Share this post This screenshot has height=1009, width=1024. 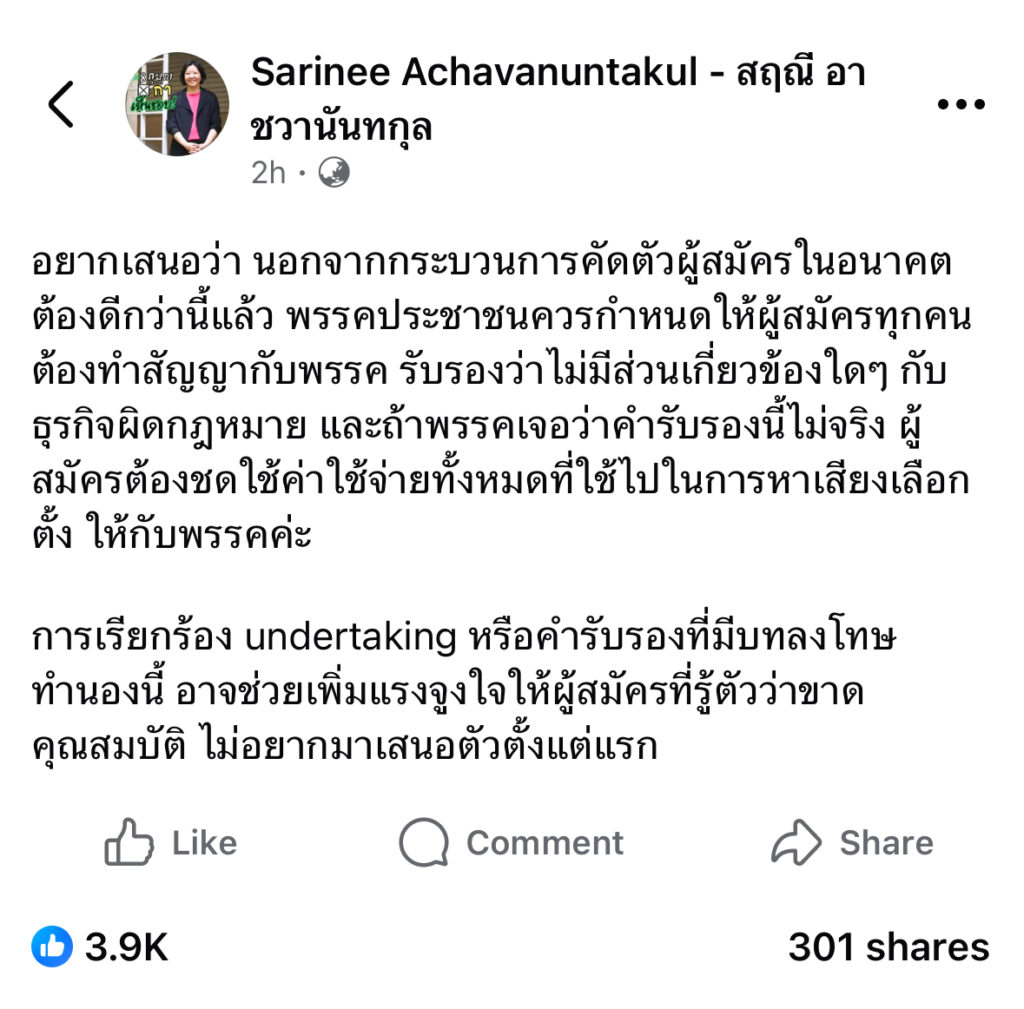(852, 843)
